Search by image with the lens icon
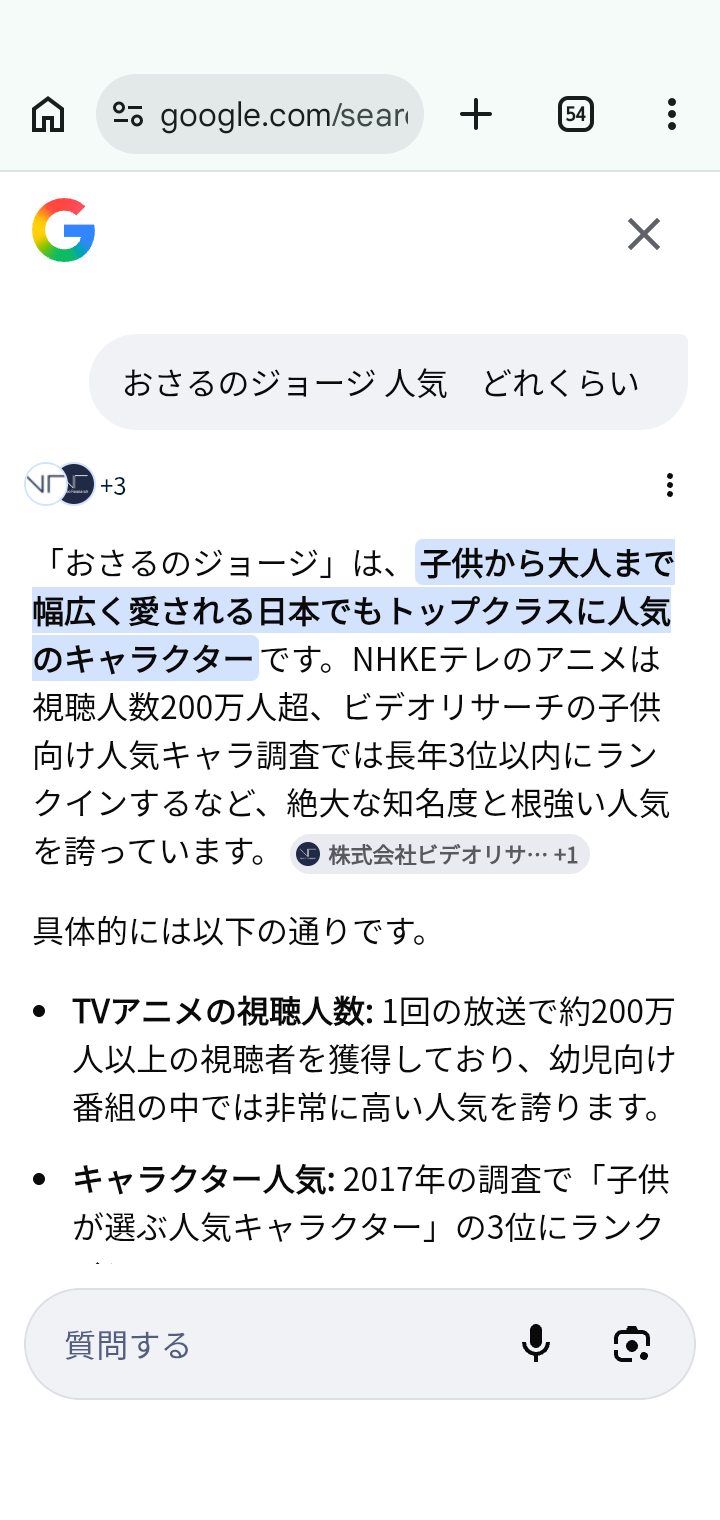 631,1345
